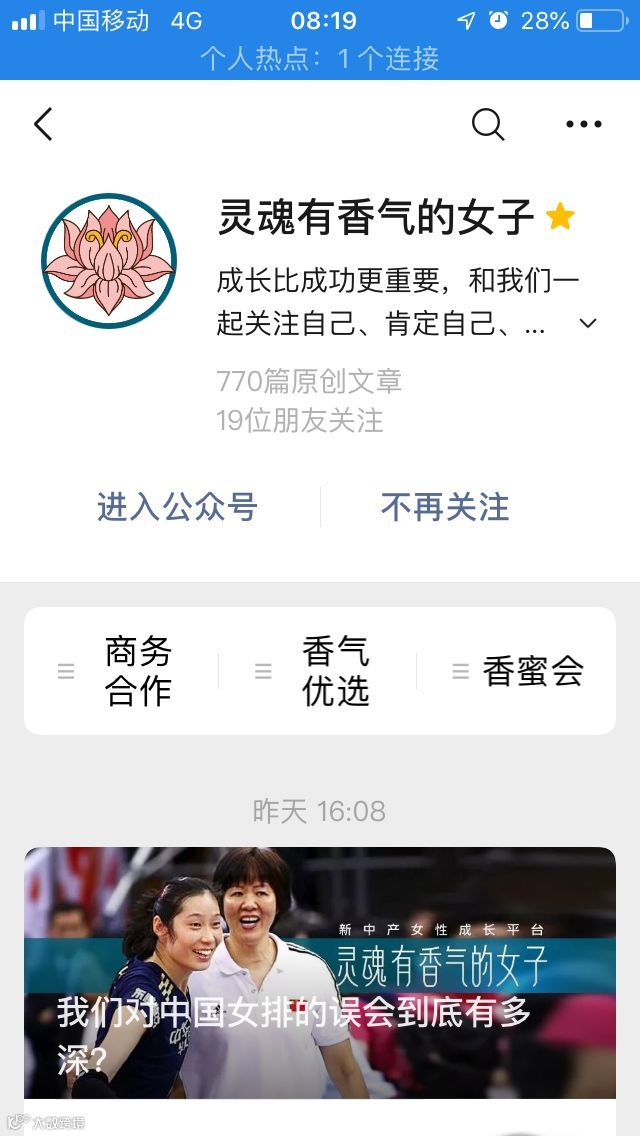Open the three-dot overflow menu
640x1136 pixels.
[x=583, y=124]
